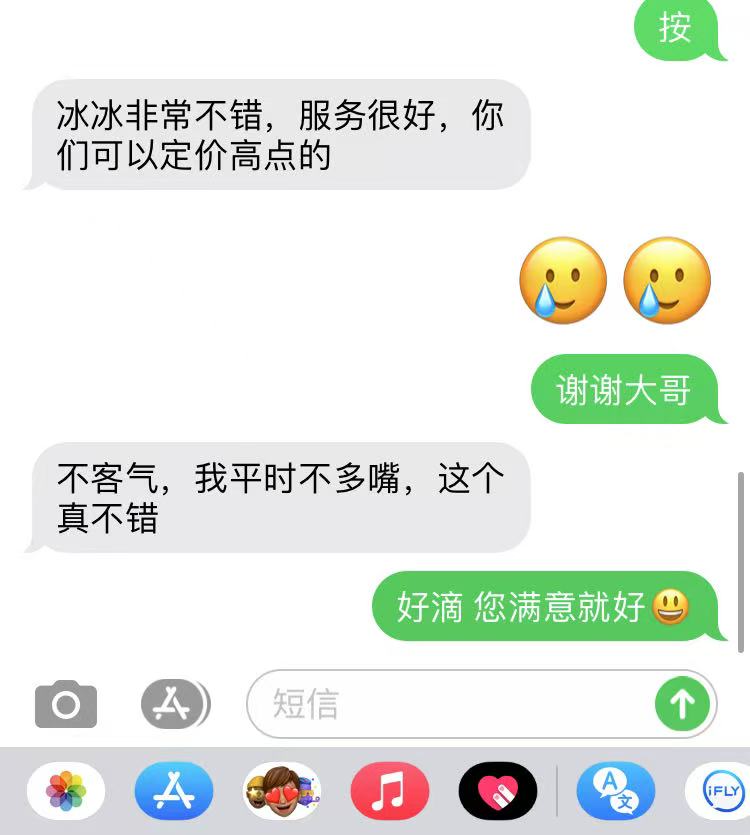Send the message with the green arrow
The height and width of the screenshot is (835, 750).
(682, 704)
